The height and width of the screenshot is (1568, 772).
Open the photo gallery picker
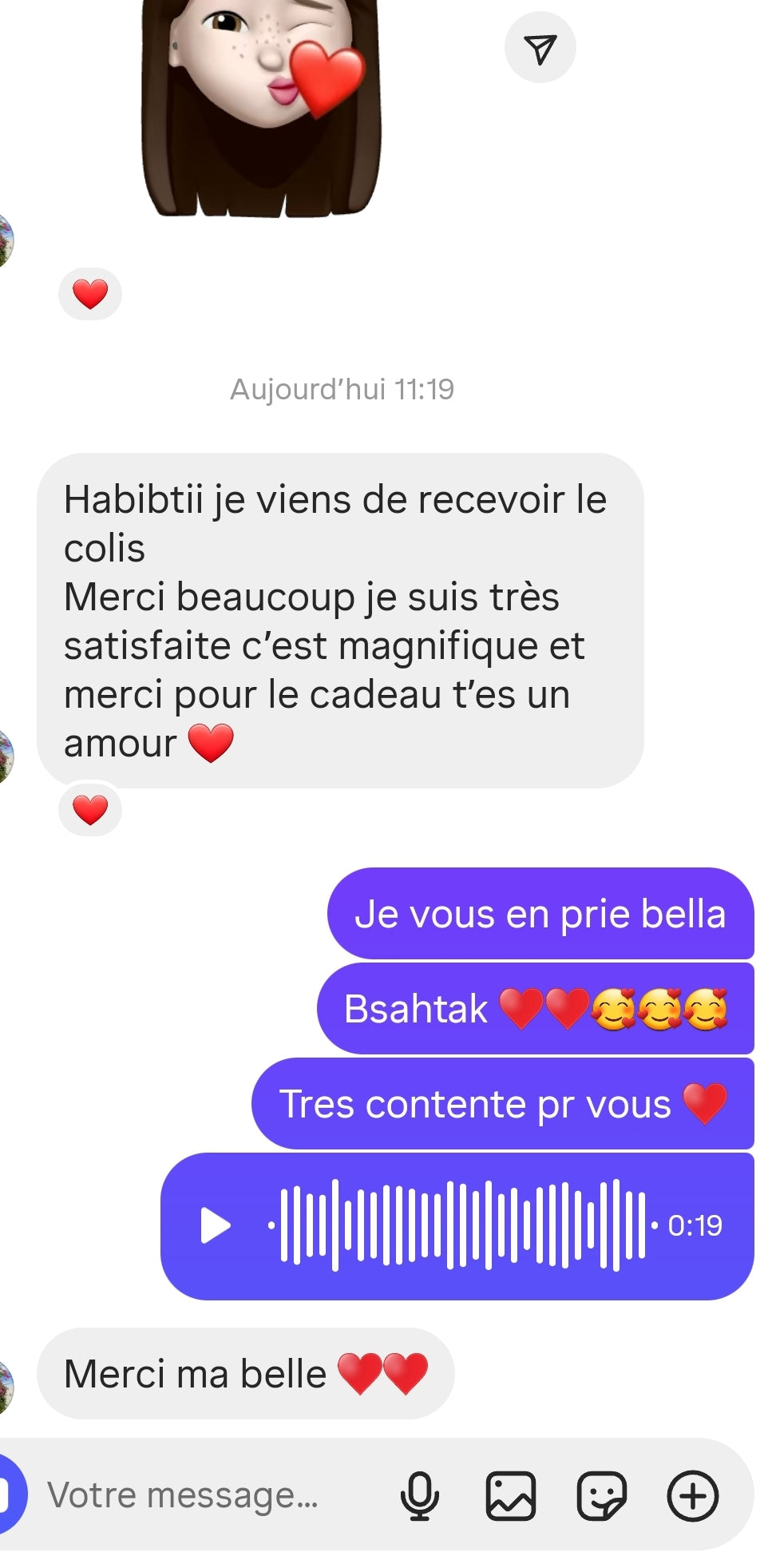510,1495
